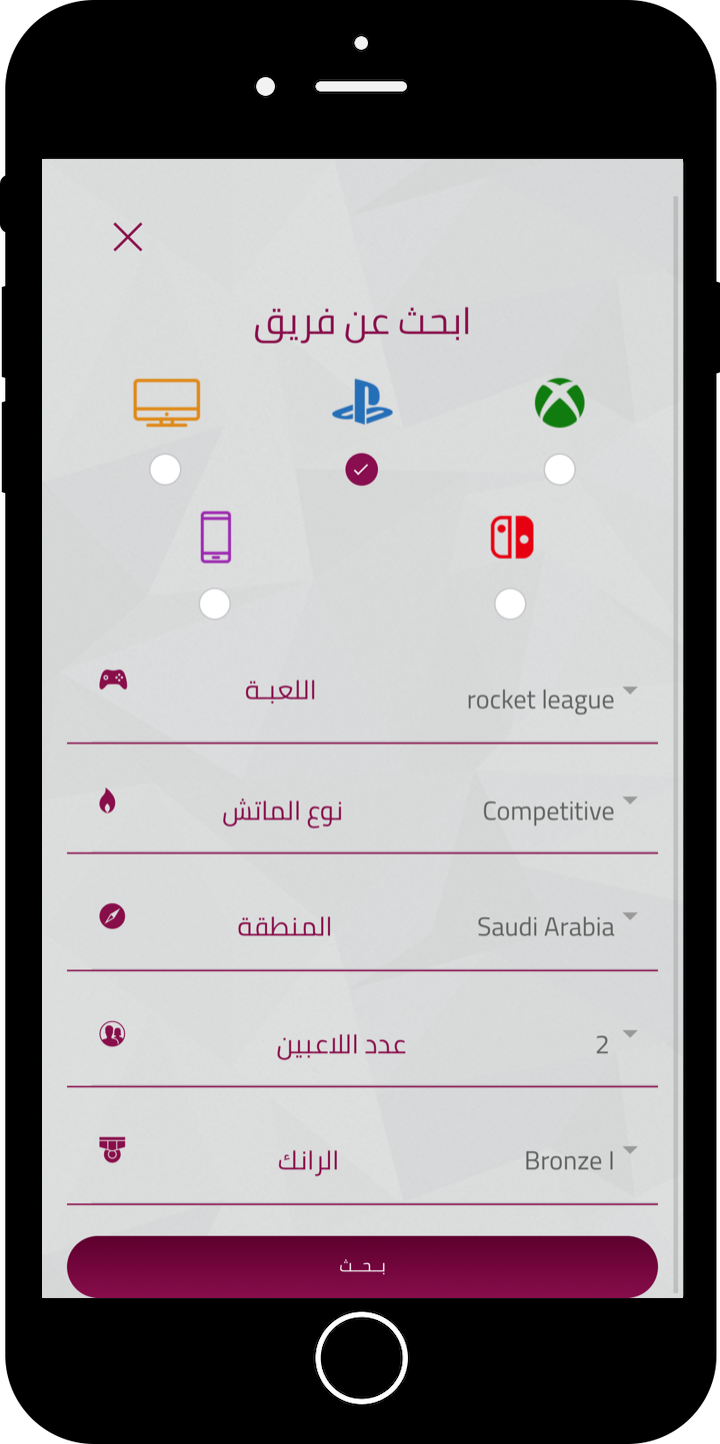The height and width of the screenshot is (1444, 720).
Task: Open the game dropdown showing rocket league
Action: tap(550, 699)
